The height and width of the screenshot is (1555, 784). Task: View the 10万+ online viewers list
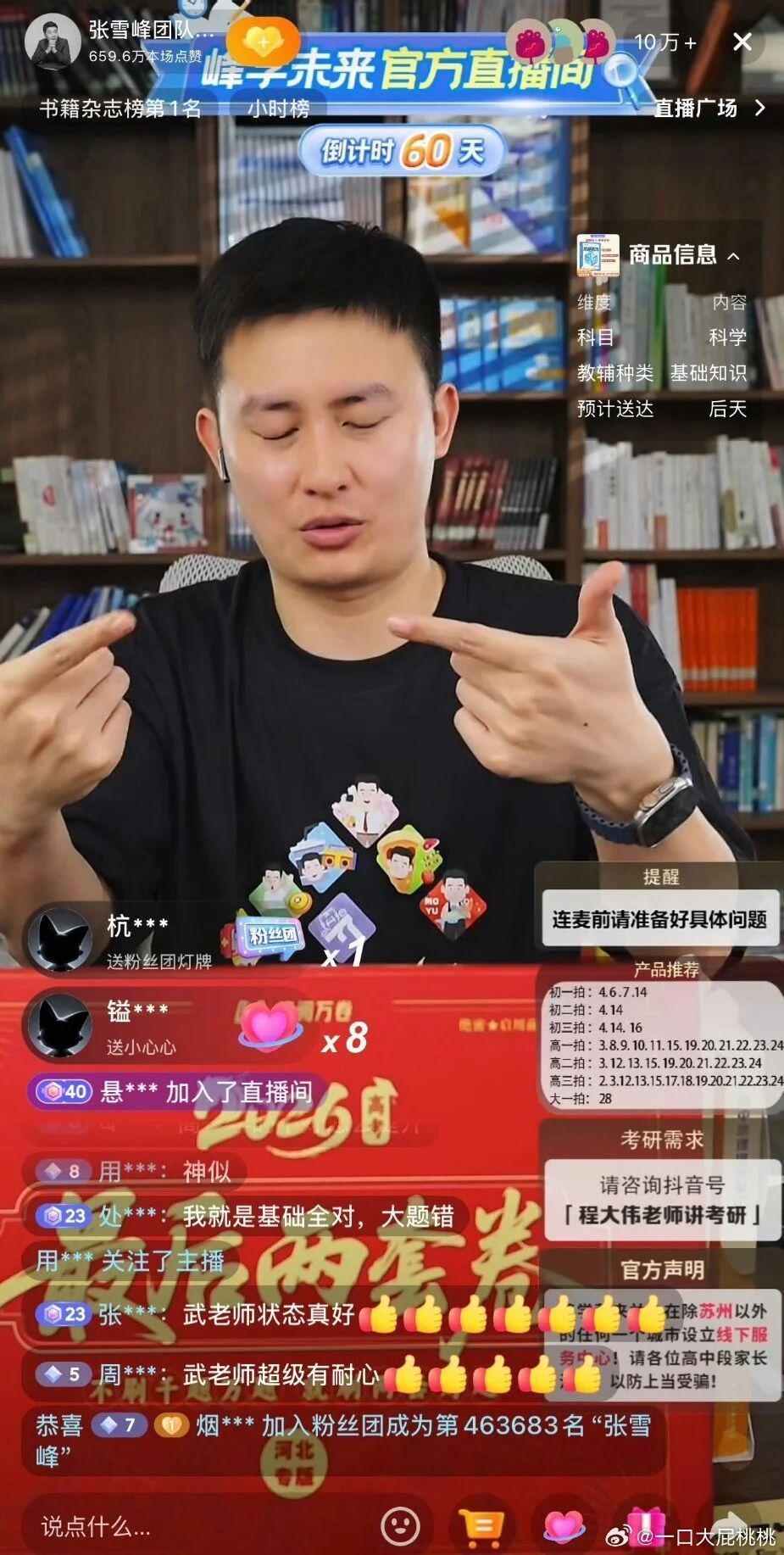point(665,42)
